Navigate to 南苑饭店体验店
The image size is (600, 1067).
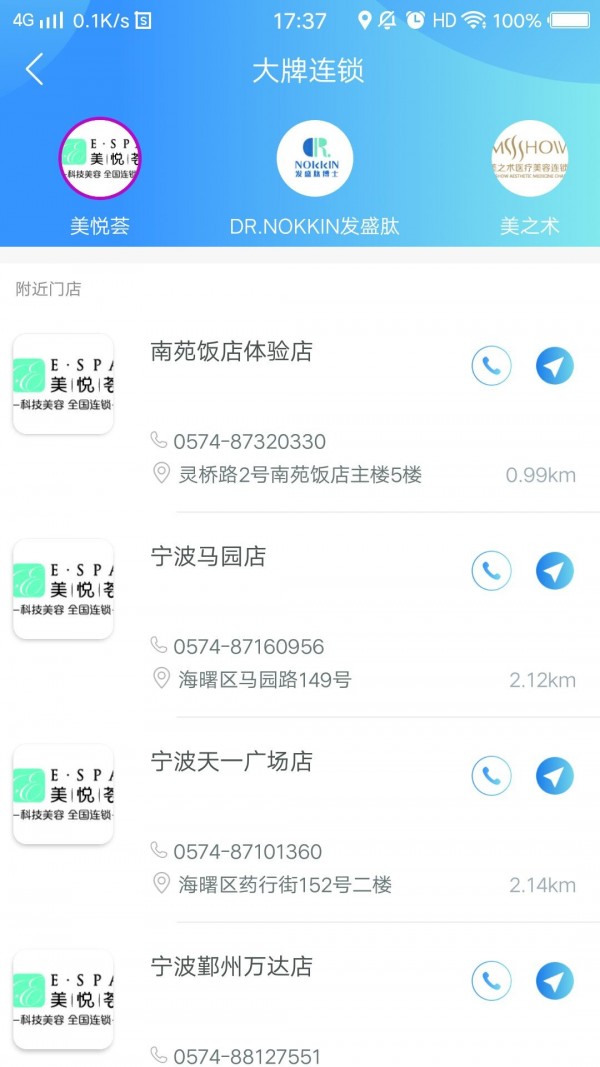coord(555,366)
